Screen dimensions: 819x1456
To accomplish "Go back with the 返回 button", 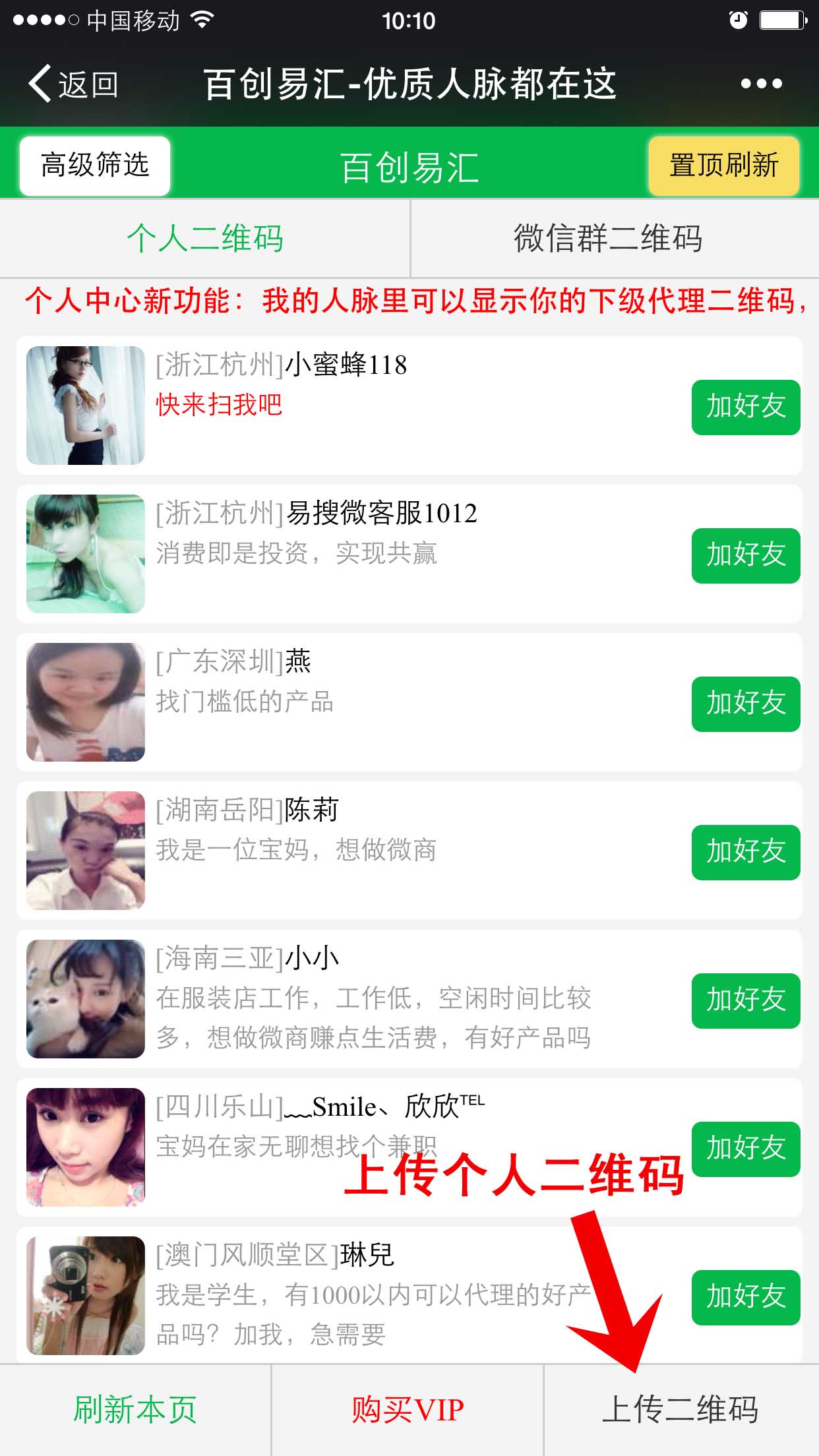I will click(73, 84).
